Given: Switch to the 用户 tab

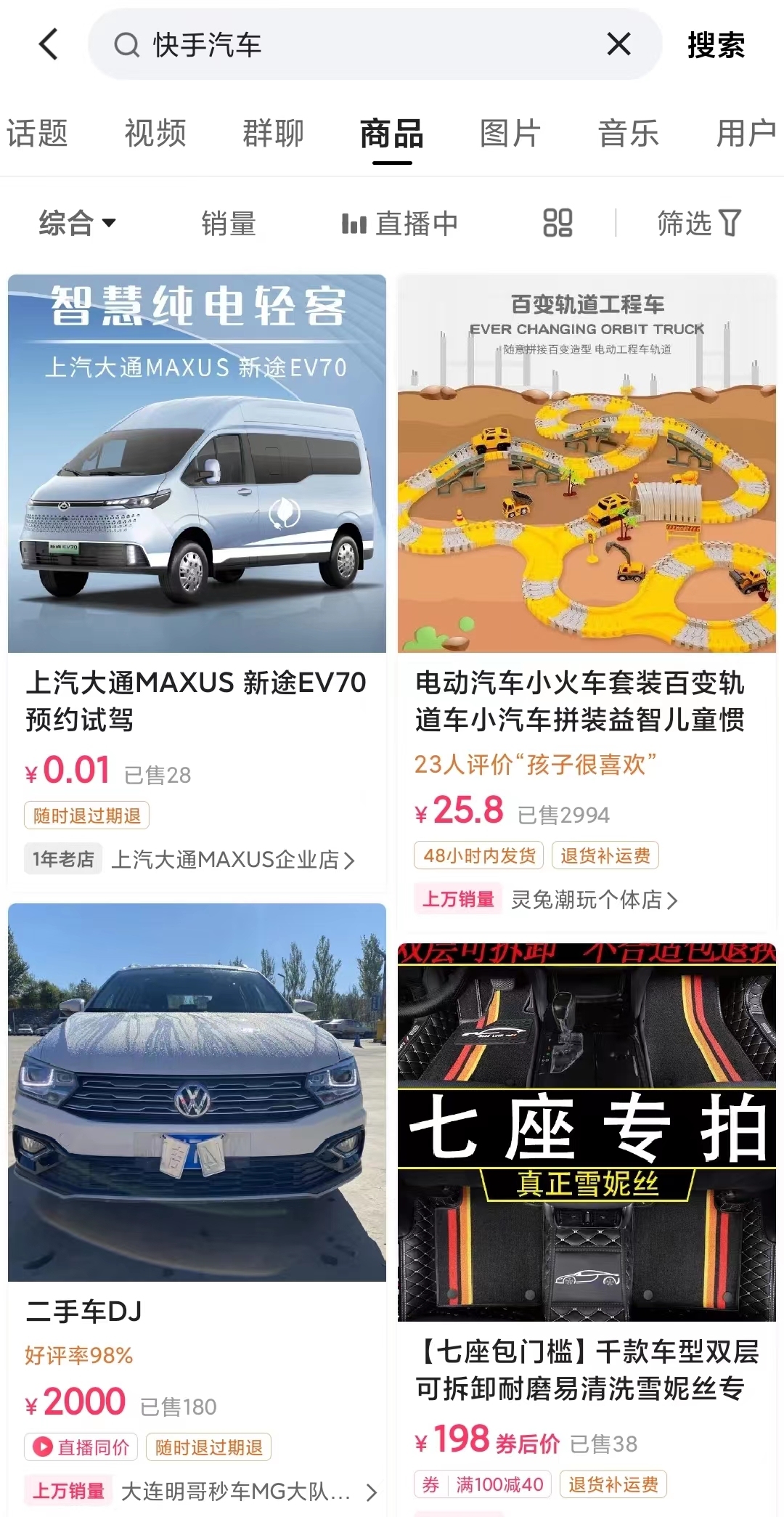Looking at the screenshot, I should [746, 134].
